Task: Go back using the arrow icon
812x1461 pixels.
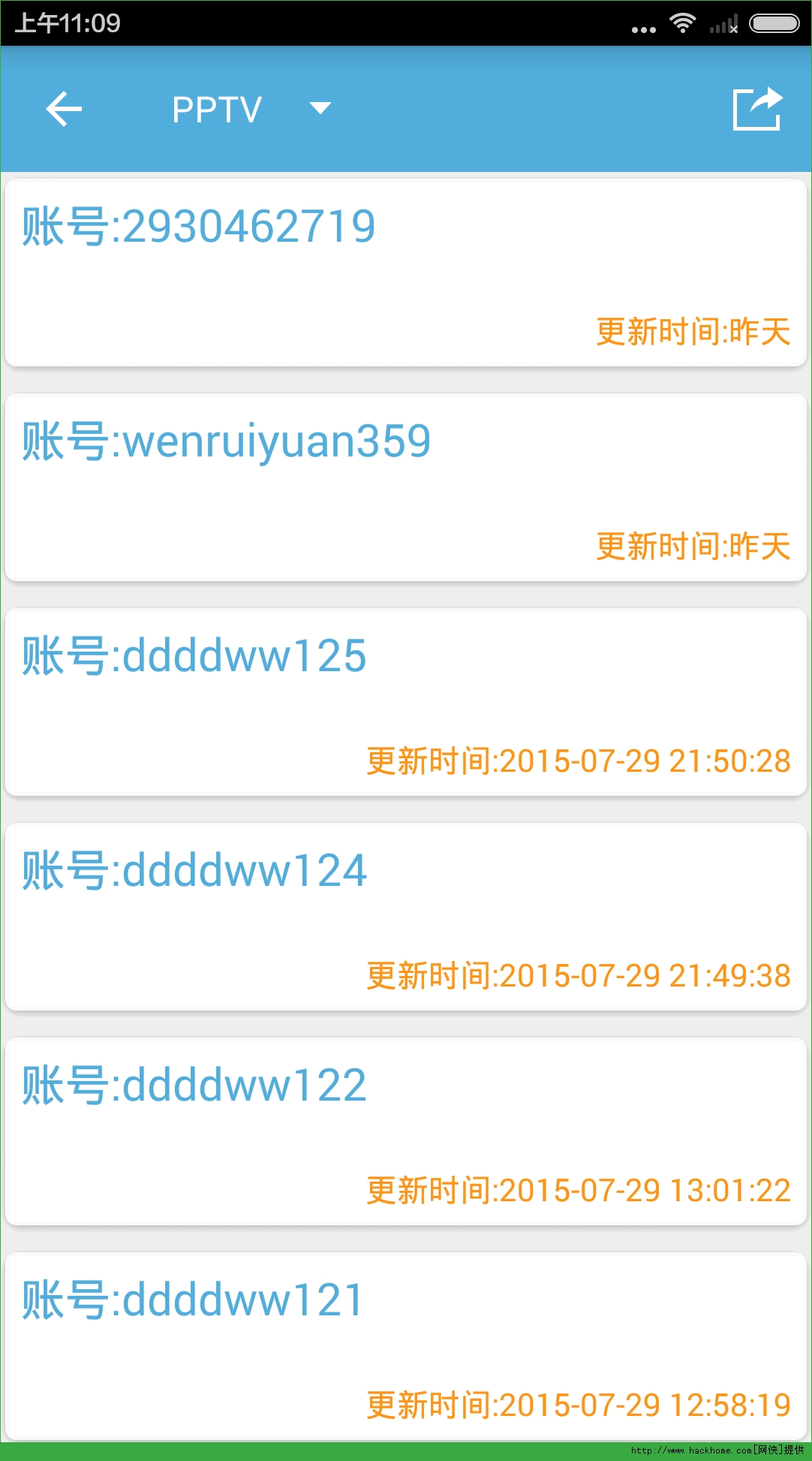Action: click(x=64, y=110)
